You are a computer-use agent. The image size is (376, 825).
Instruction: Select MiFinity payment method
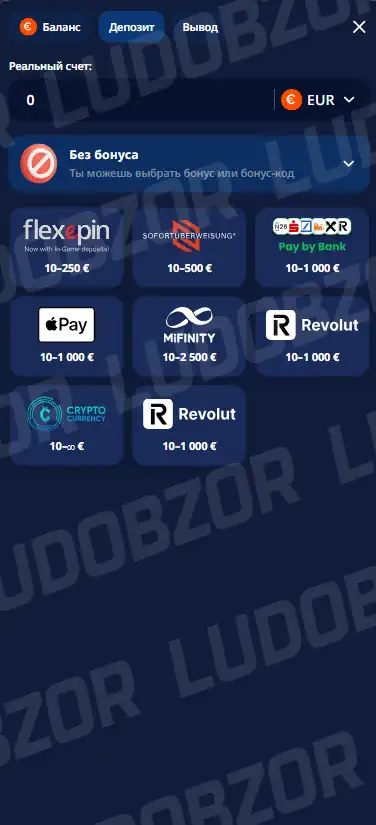click(x=189, y=336)
